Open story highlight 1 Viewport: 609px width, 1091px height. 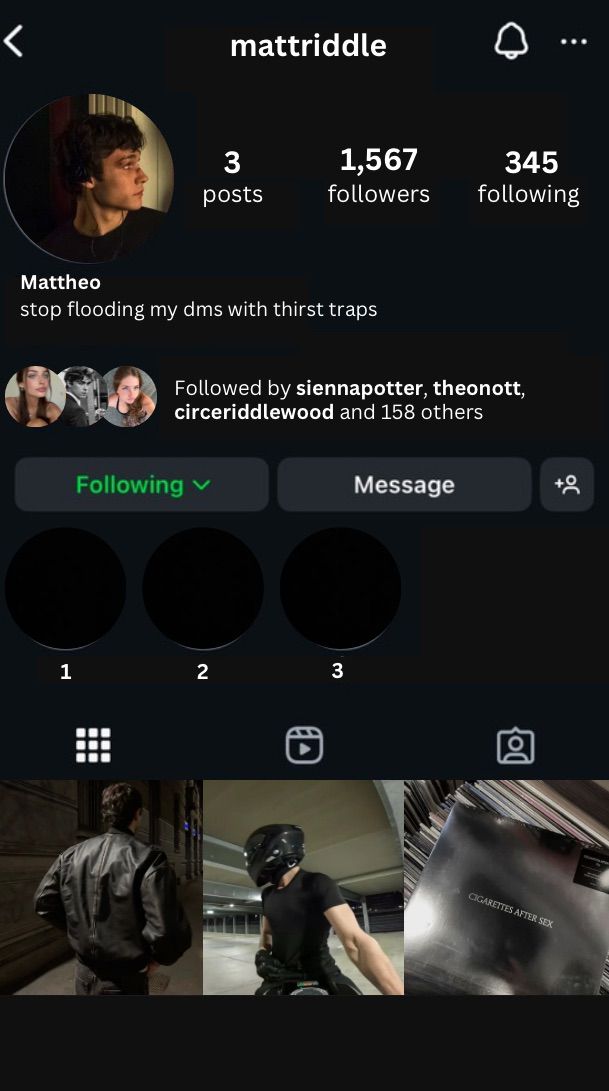66,588
